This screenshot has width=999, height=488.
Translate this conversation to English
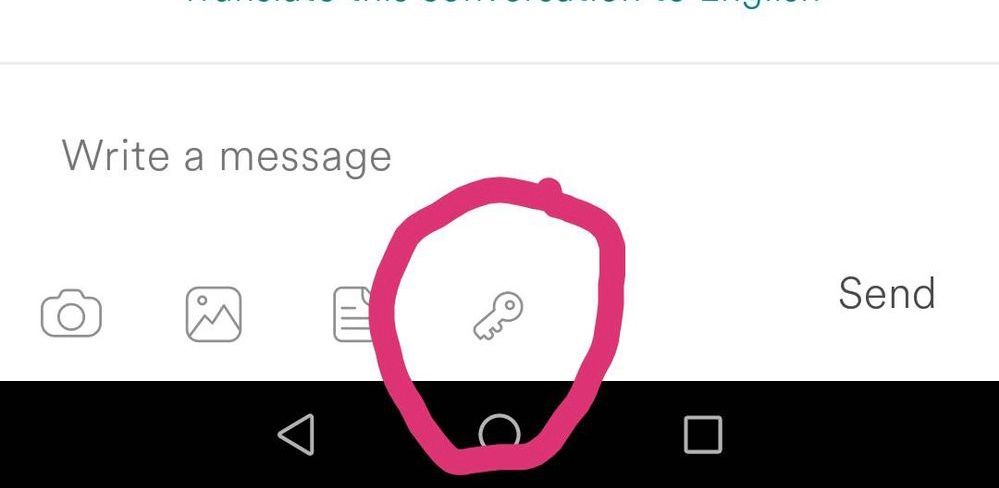(x=500, y=4)
